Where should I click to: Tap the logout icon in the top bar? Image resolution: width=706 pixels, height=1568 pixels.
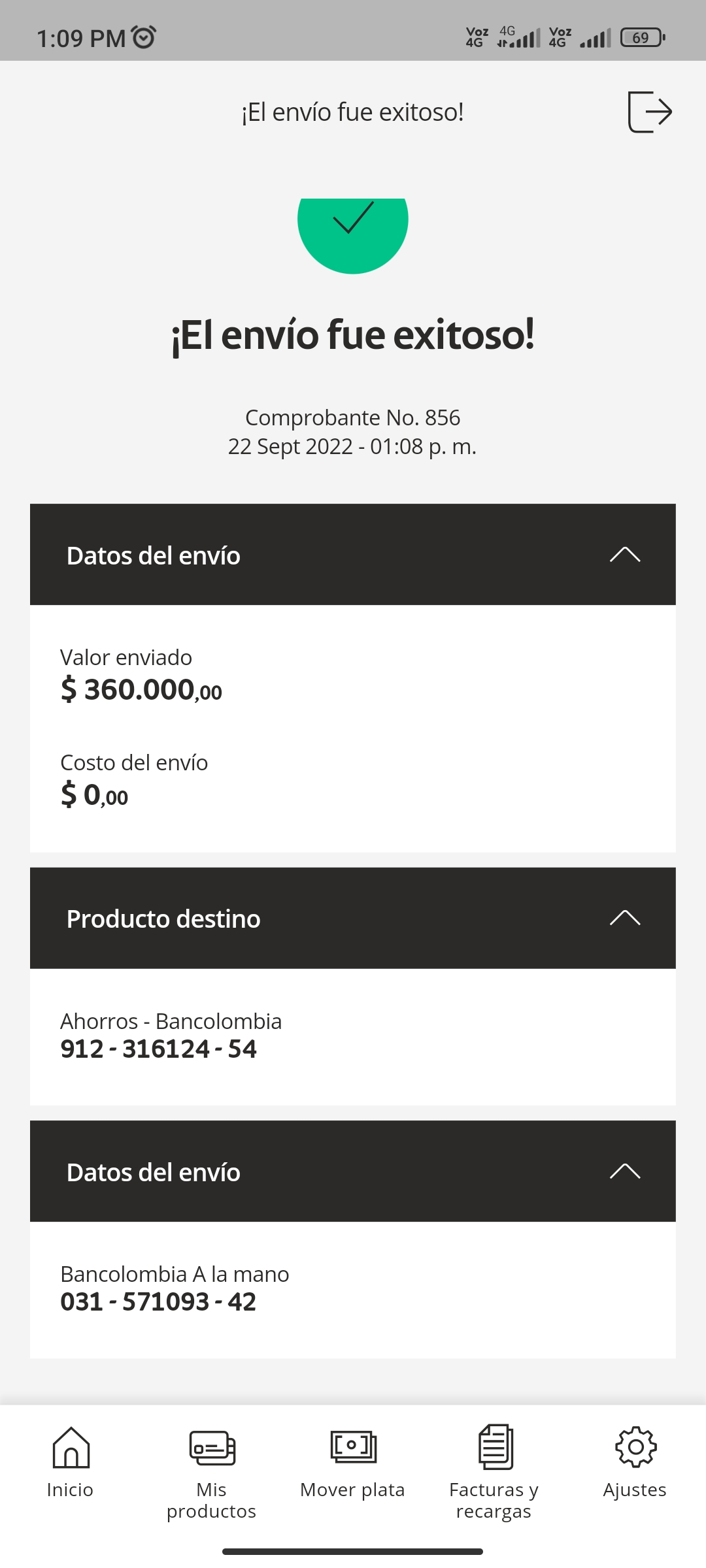click(650, 112)
